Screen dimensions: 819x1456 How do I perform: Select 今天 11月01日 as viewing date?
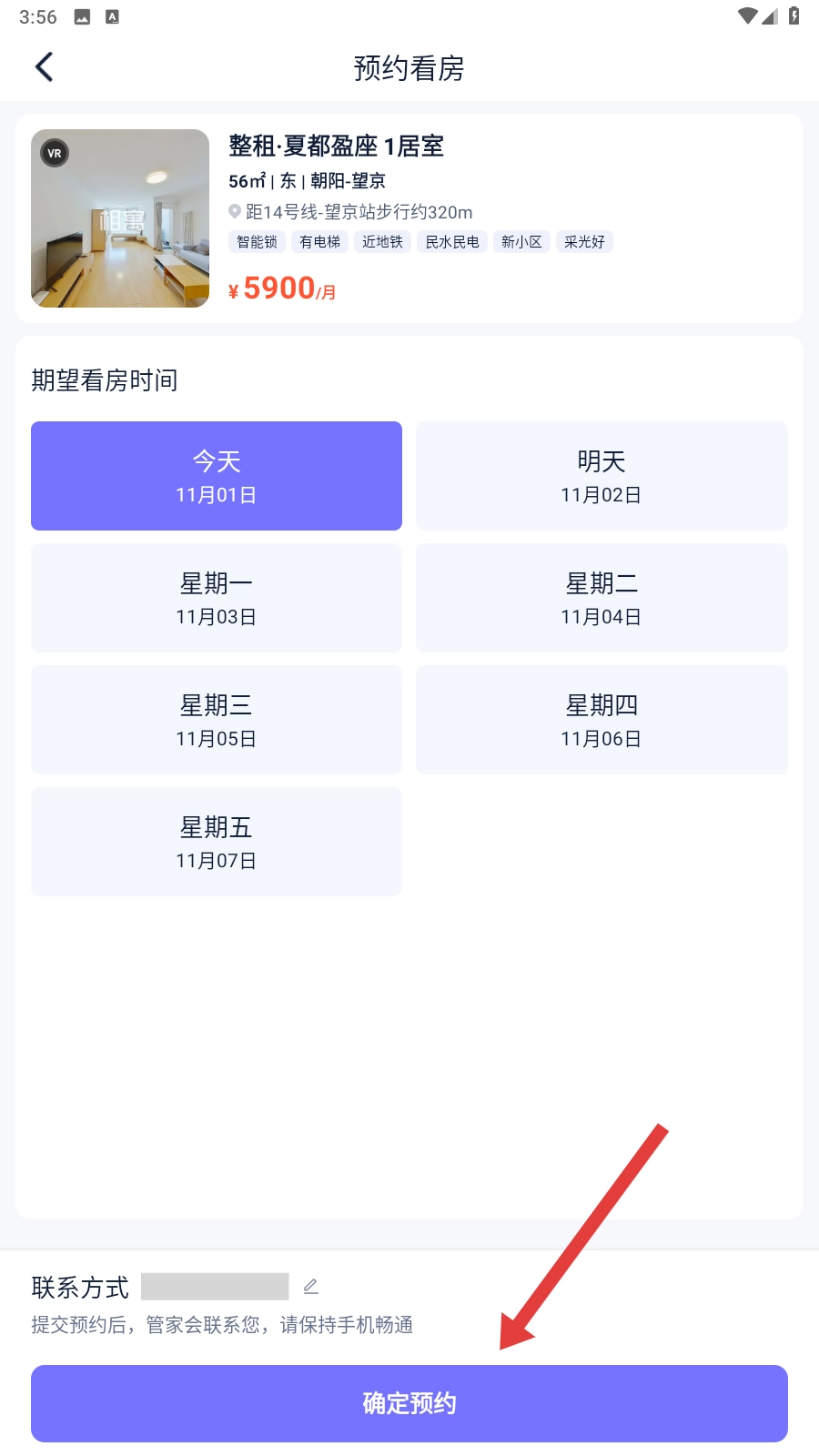217,476
